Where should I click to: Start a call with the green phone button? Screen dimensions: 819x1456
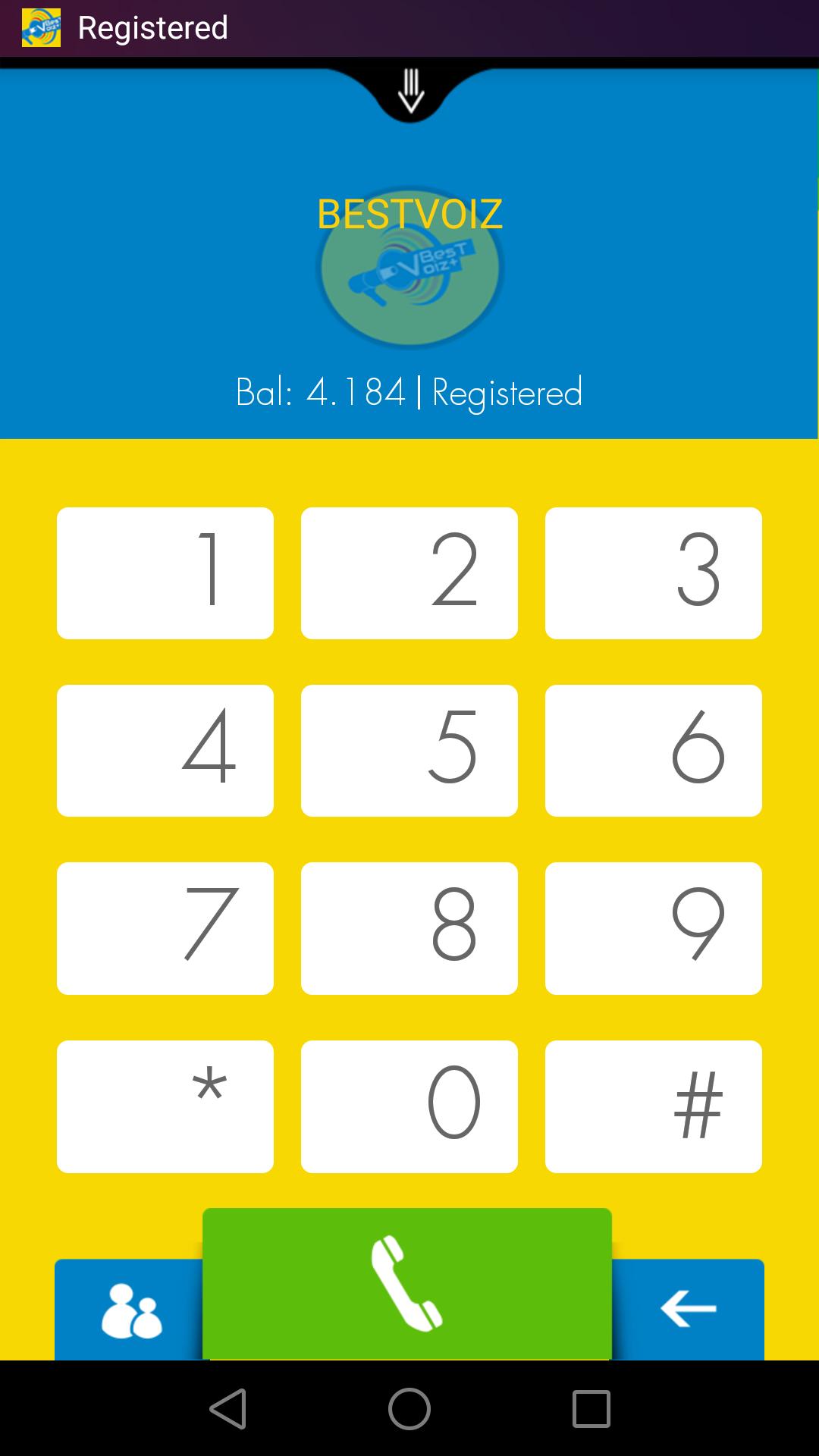tap(407, 1283)
